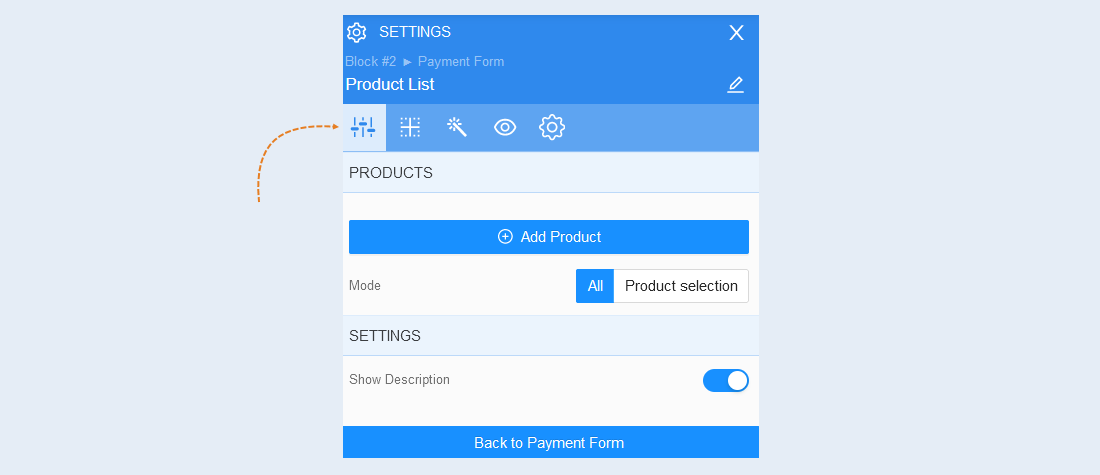Viewport: 1100px width, 475px height.
Task: Open the Payment Form breadcrumb
Action: point(461,62)
